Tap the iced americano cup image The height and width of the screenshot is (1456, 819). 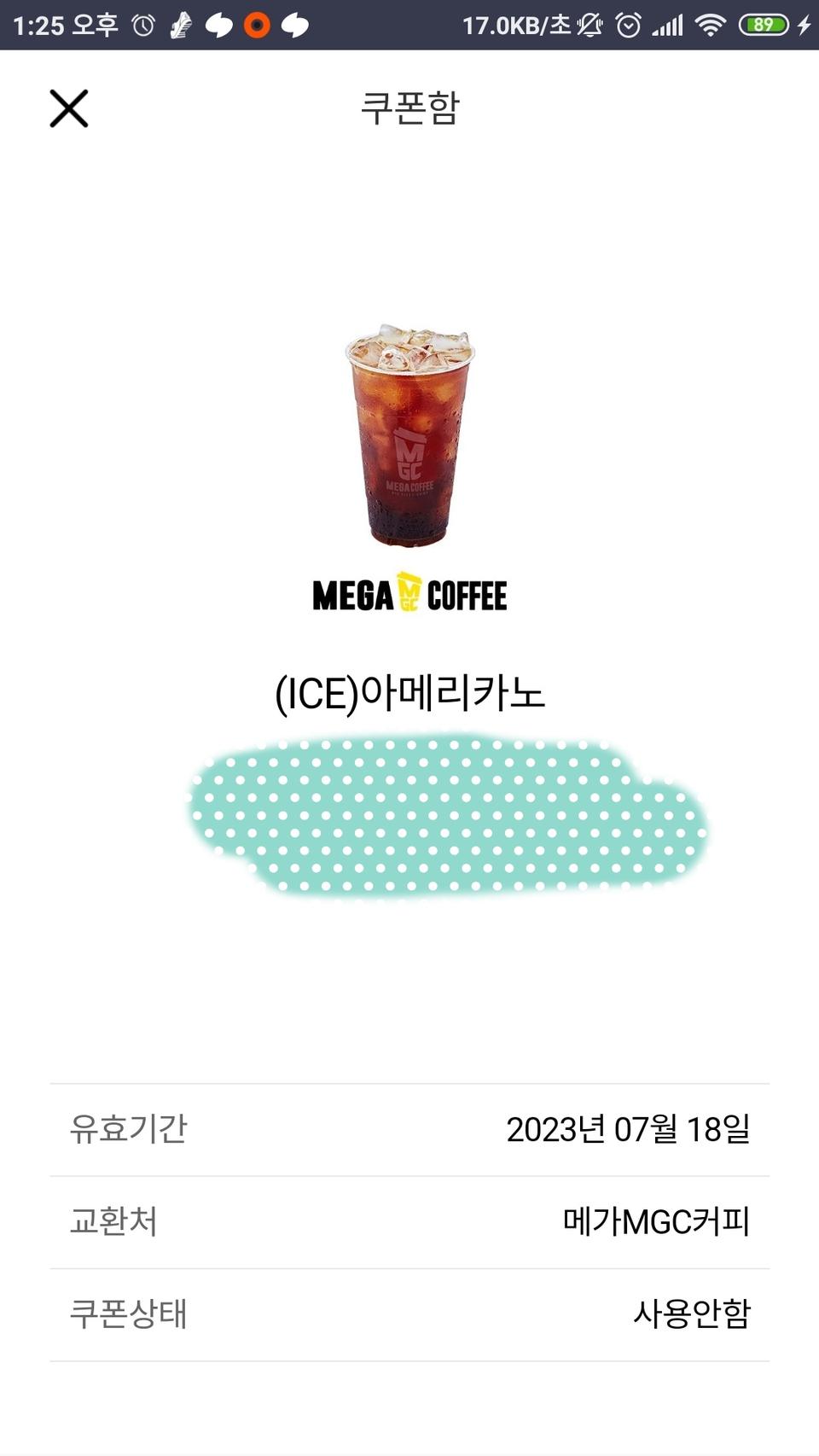click(x=409, y=431)
